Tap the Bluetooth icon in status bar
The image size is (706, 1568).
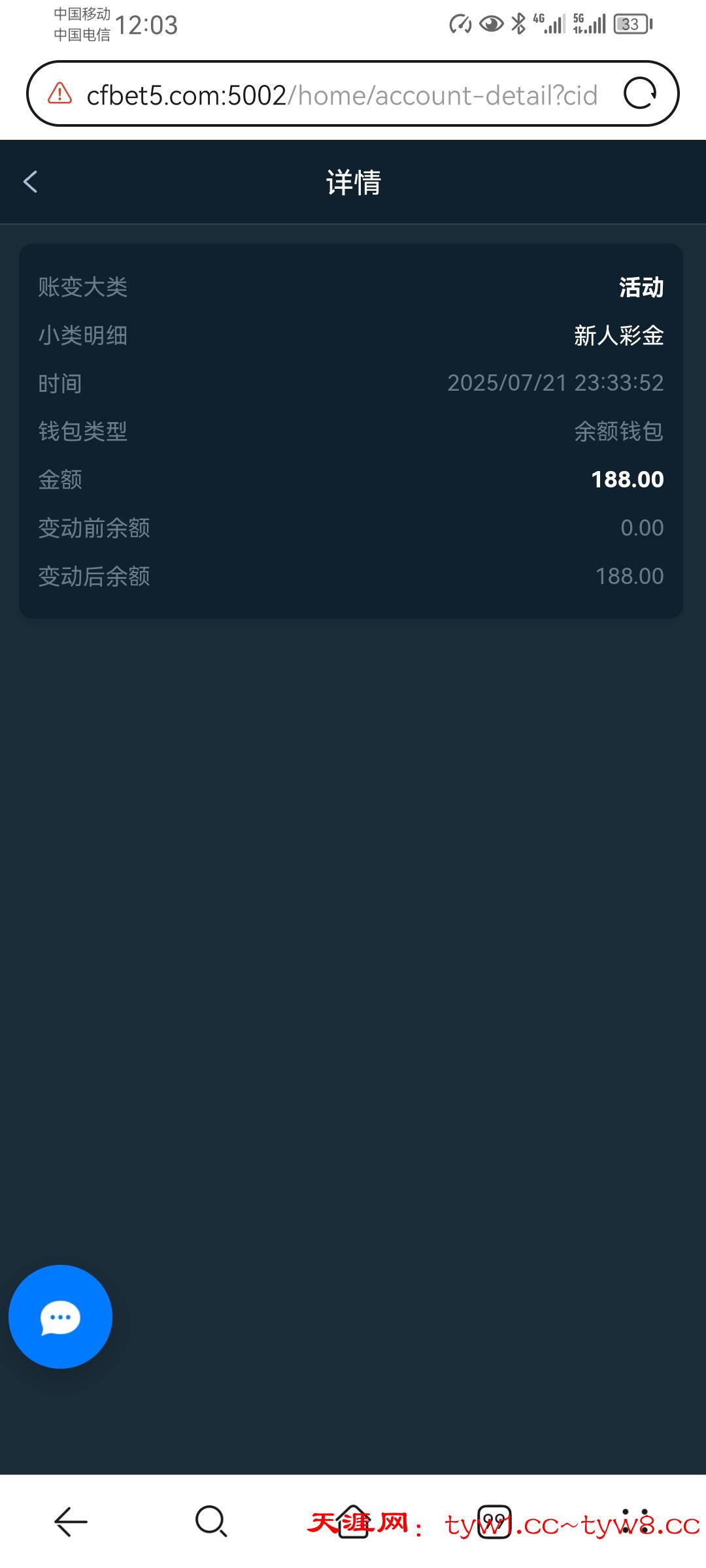pos(516,25)
